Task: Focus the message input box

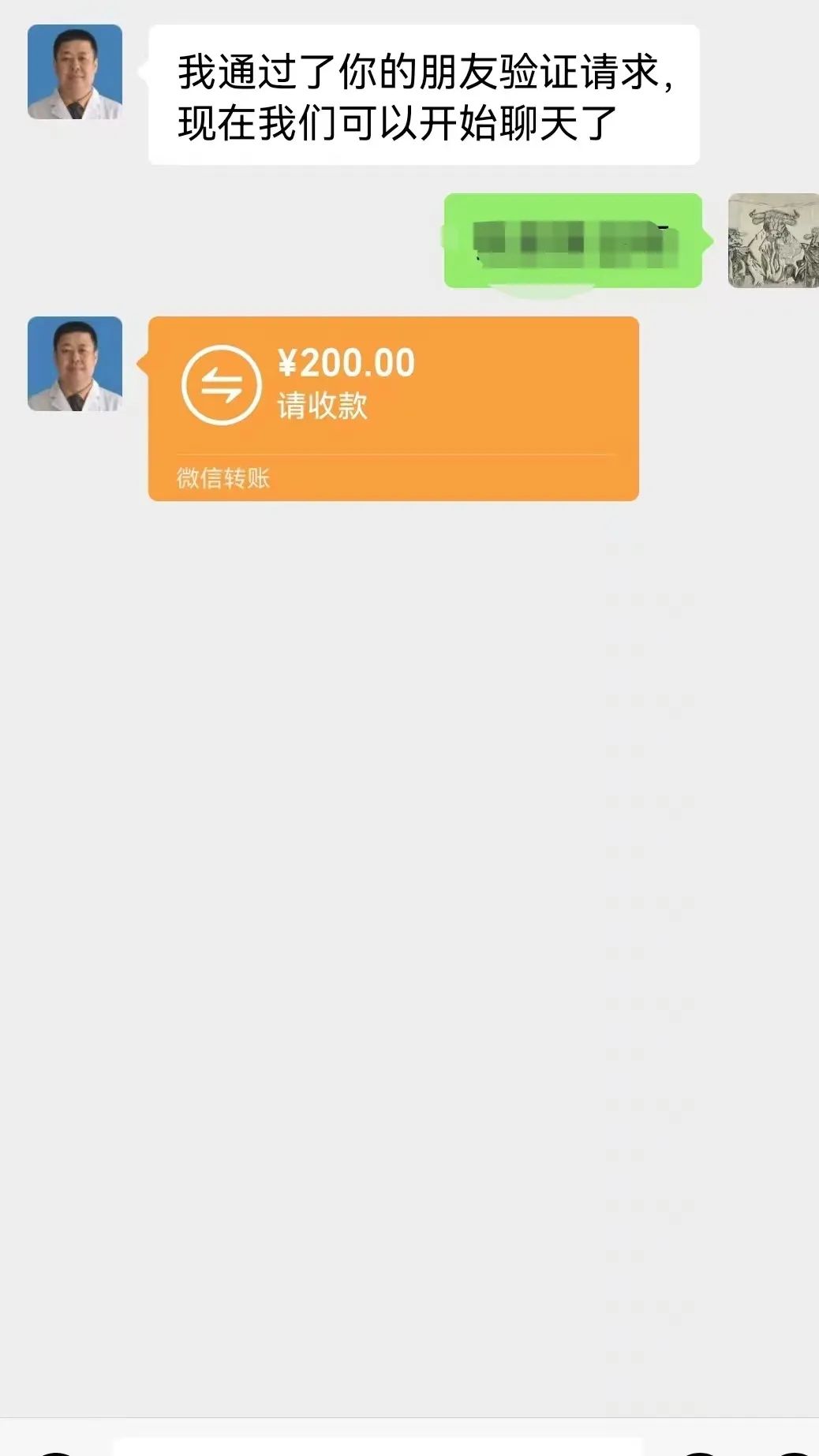Action: point(379,1447)
